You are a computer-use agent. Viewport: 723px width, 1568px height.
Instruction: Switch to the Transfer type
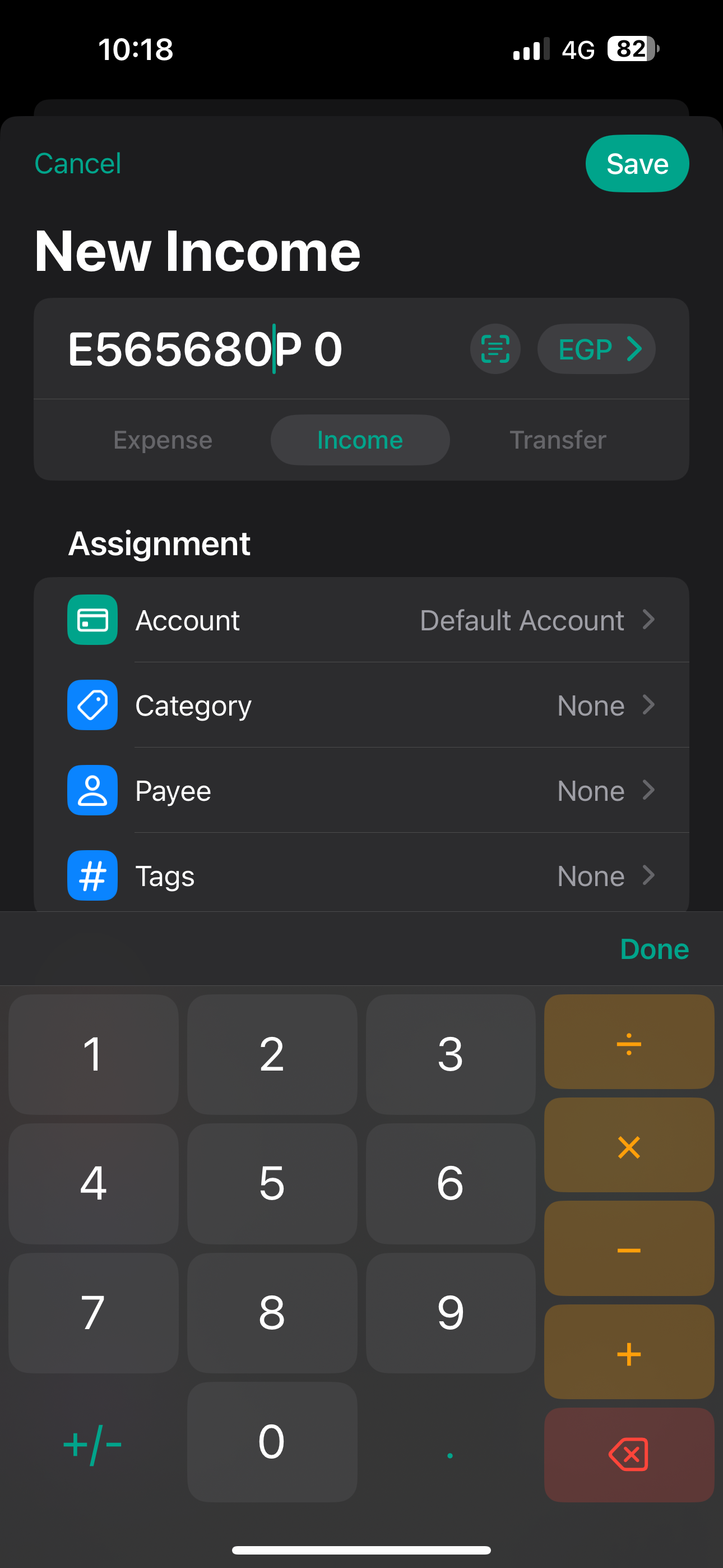558,440
